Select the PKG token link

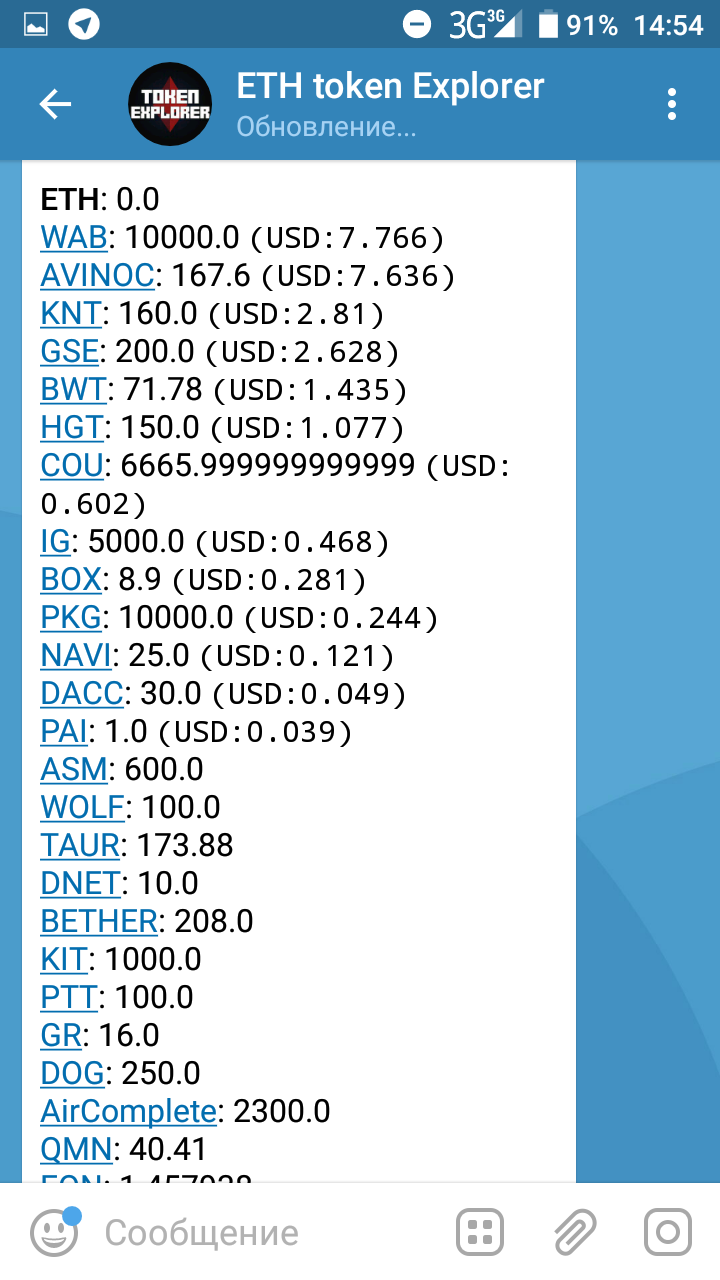point(71,617)
